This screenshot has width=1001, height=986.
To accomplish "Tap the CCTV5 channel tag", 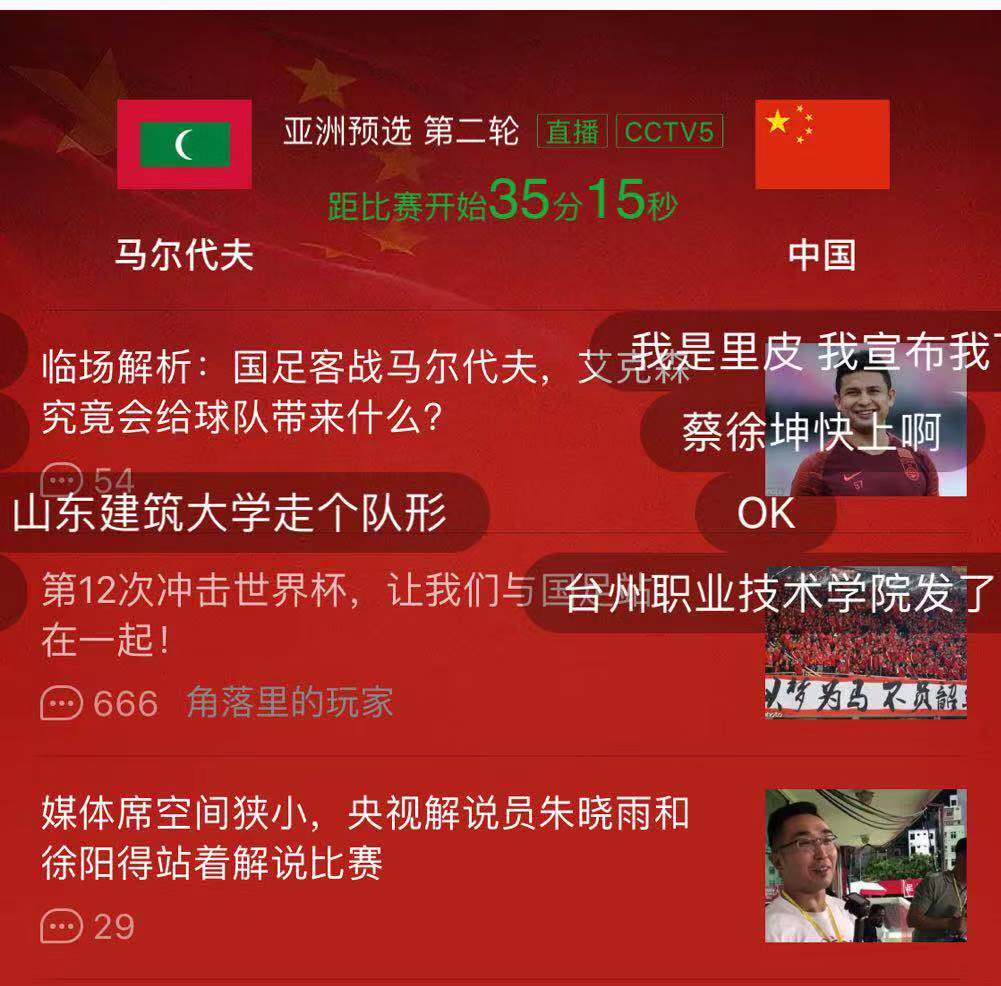I will tap(668, 132).
